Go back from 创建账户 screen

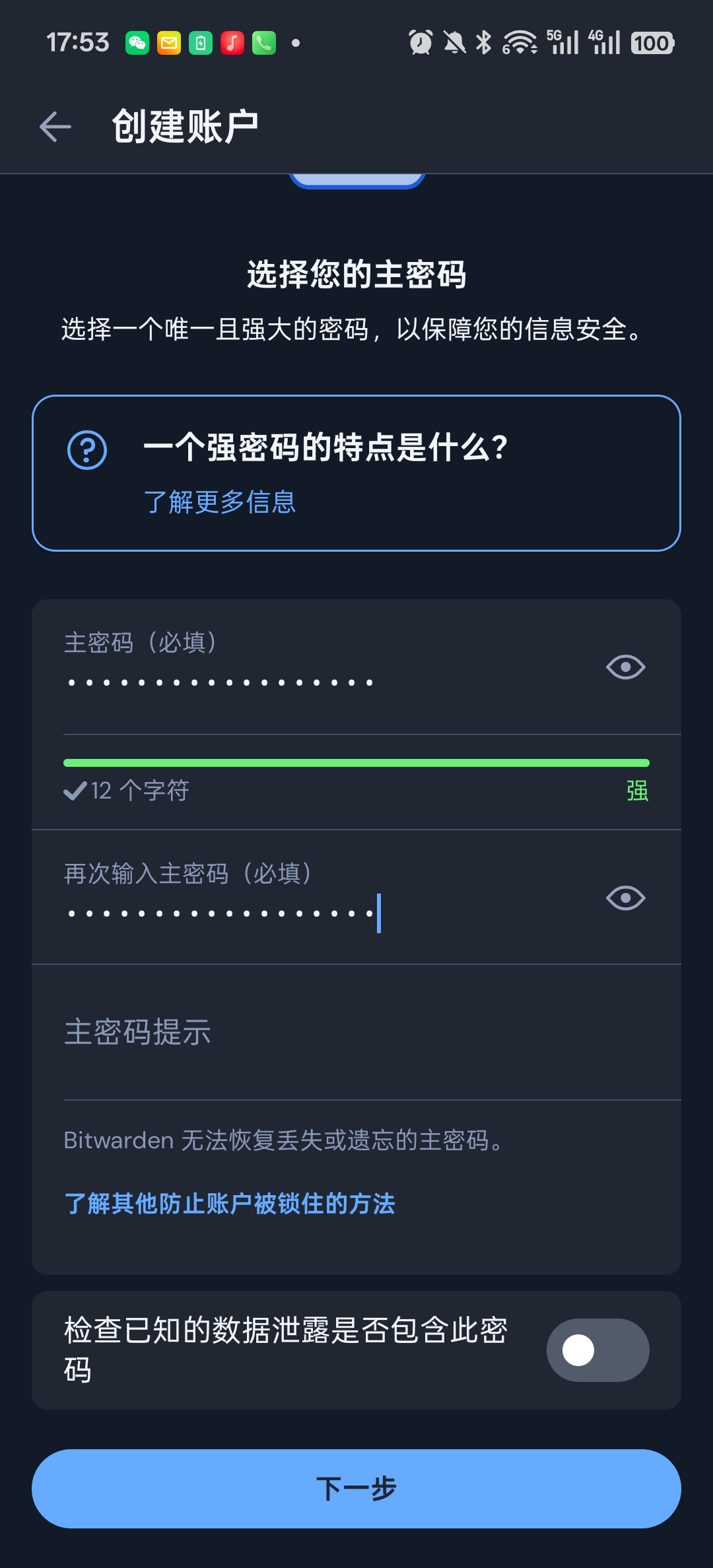[55, 126]
